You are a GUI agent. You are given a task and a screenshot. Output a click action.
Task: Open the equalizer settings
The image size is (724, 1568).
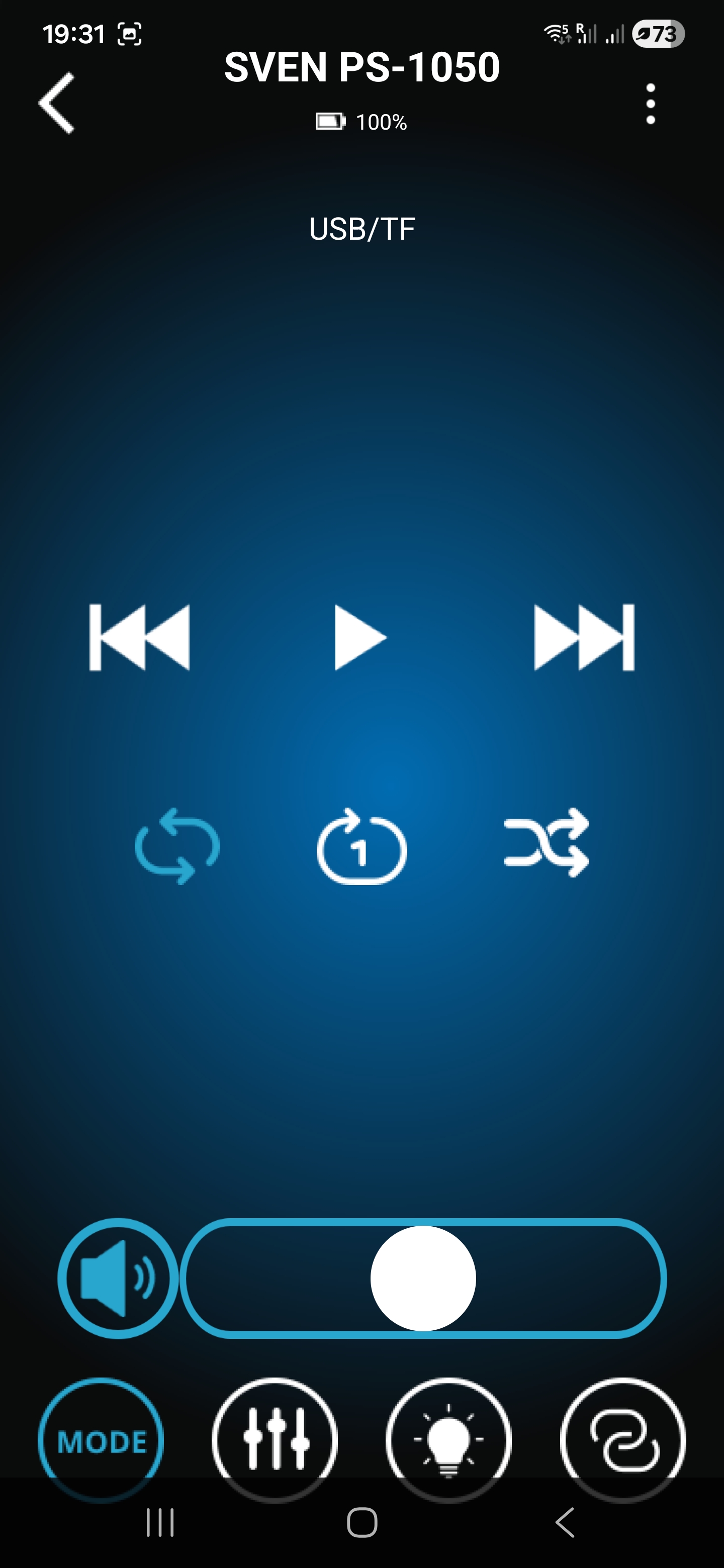pos(275,1440)
